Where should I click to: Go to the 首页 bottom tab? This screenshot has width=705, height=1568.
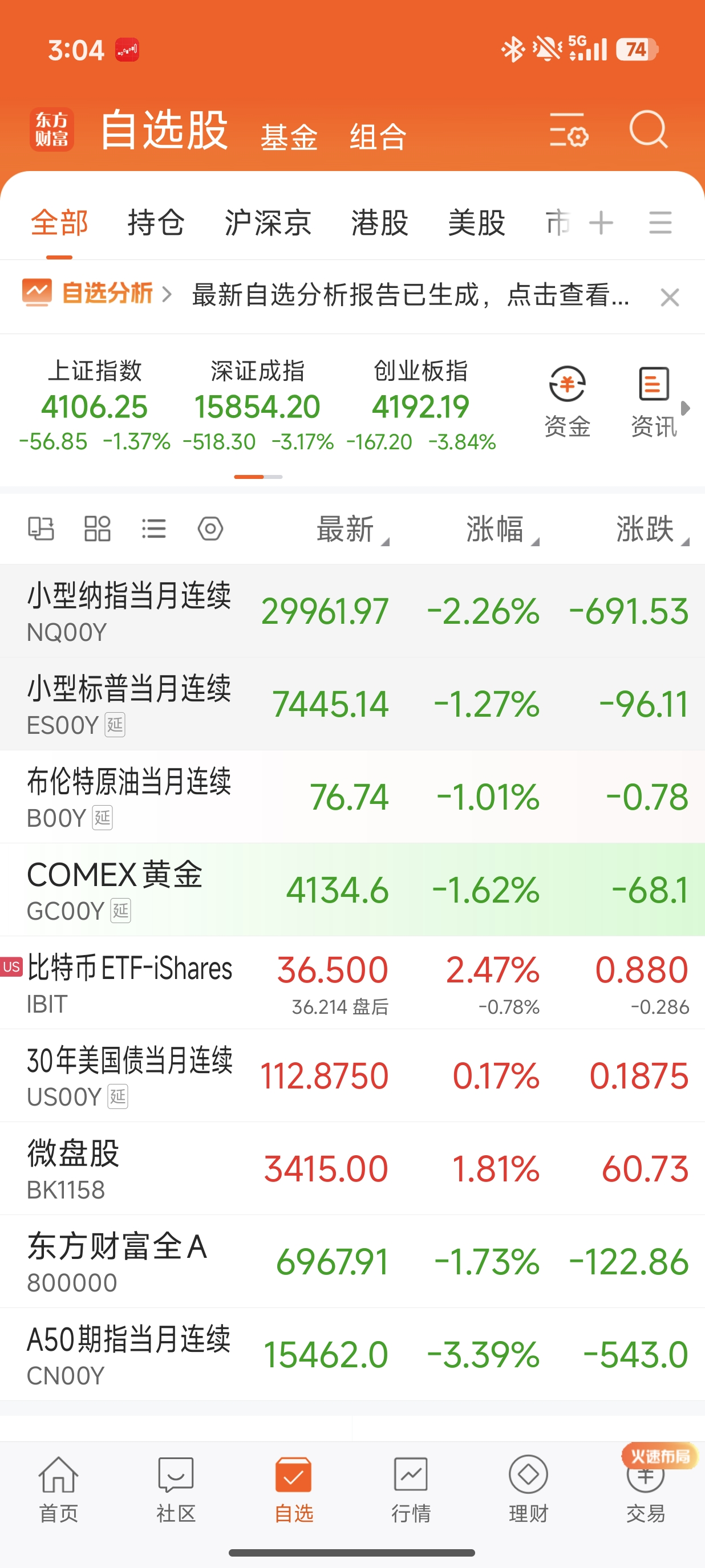[58, 1489]
